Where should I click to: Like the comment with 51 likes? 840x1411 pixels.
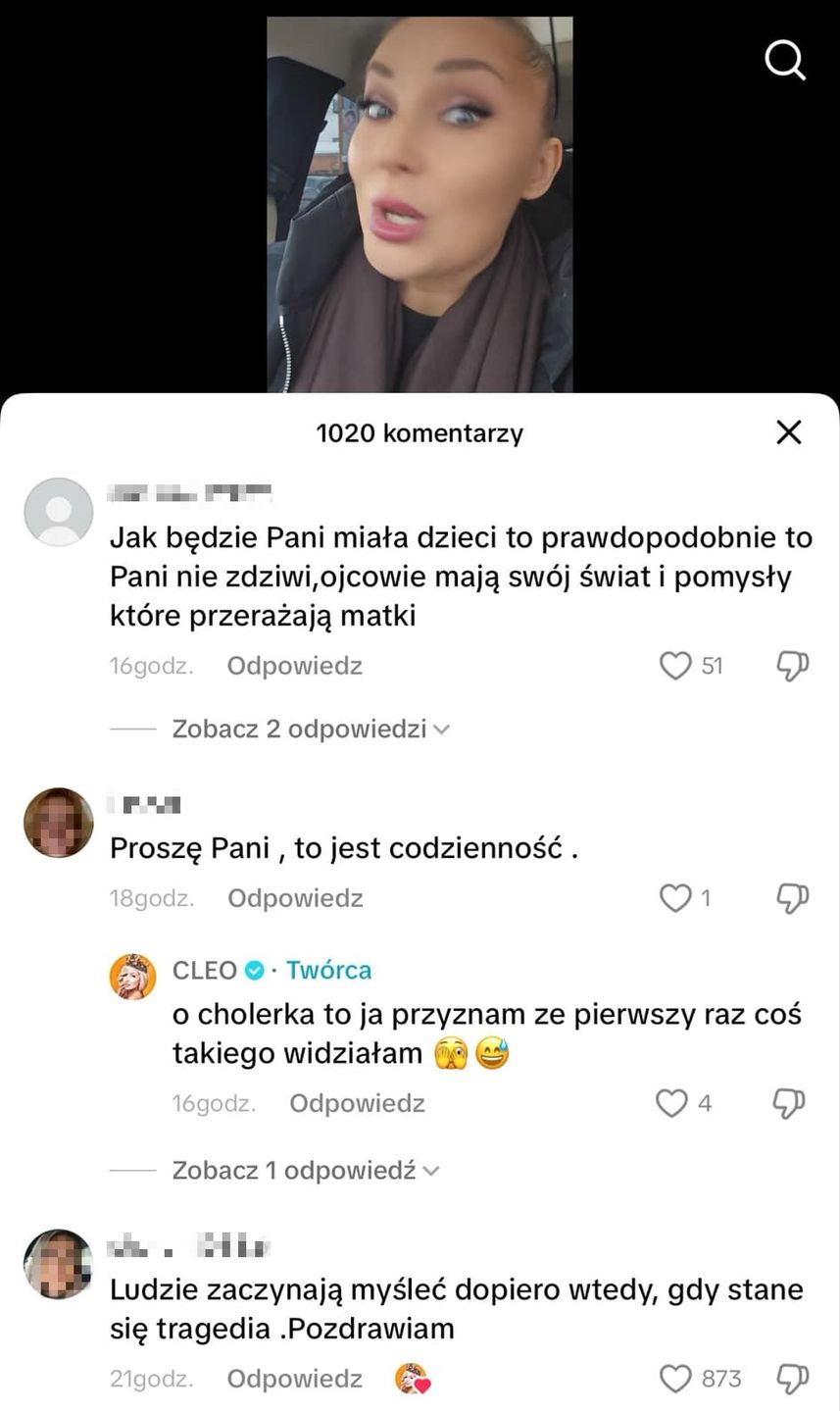[675, 666]
